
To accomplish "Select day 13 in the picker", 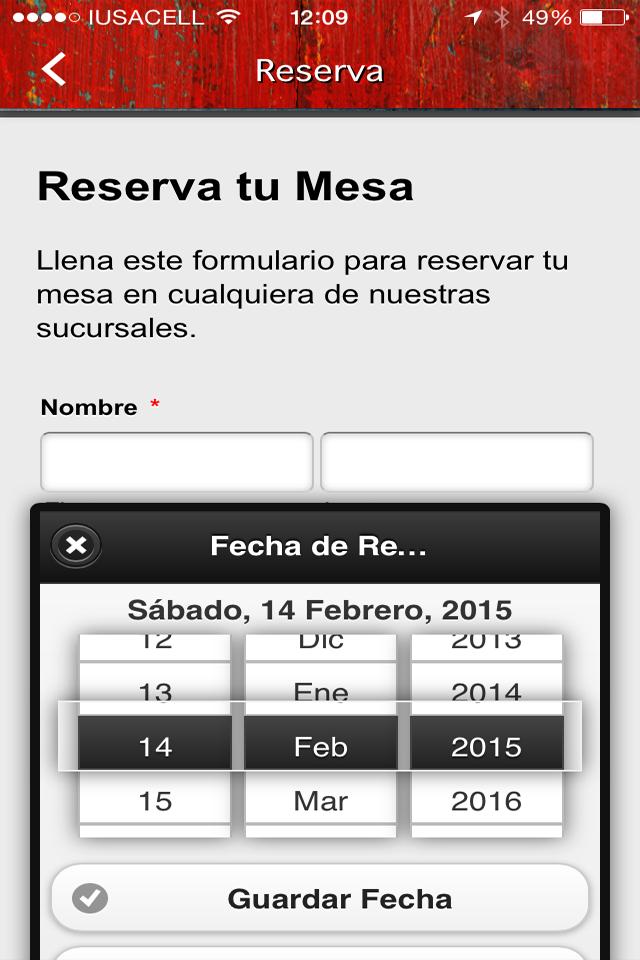I will tap(155, 692).
